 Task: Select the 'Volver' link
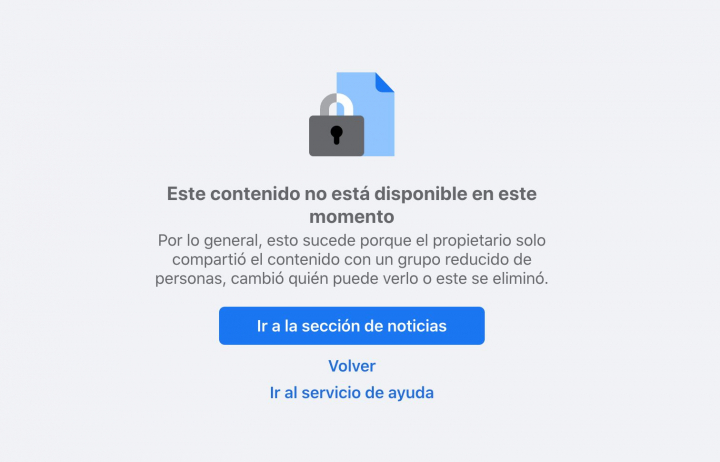click(351, 366)
